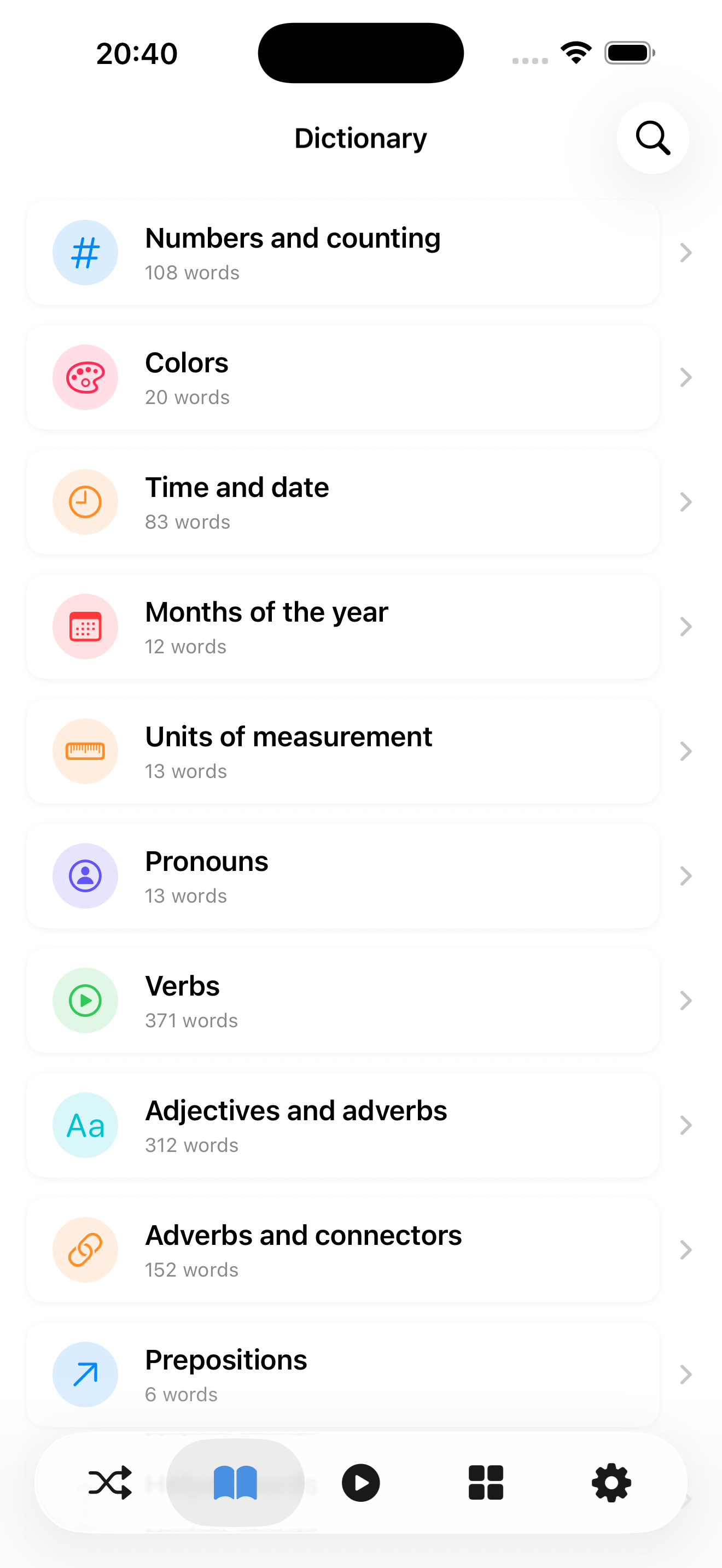
Task: Tap the Time and date clock icon
Action: 85,501
